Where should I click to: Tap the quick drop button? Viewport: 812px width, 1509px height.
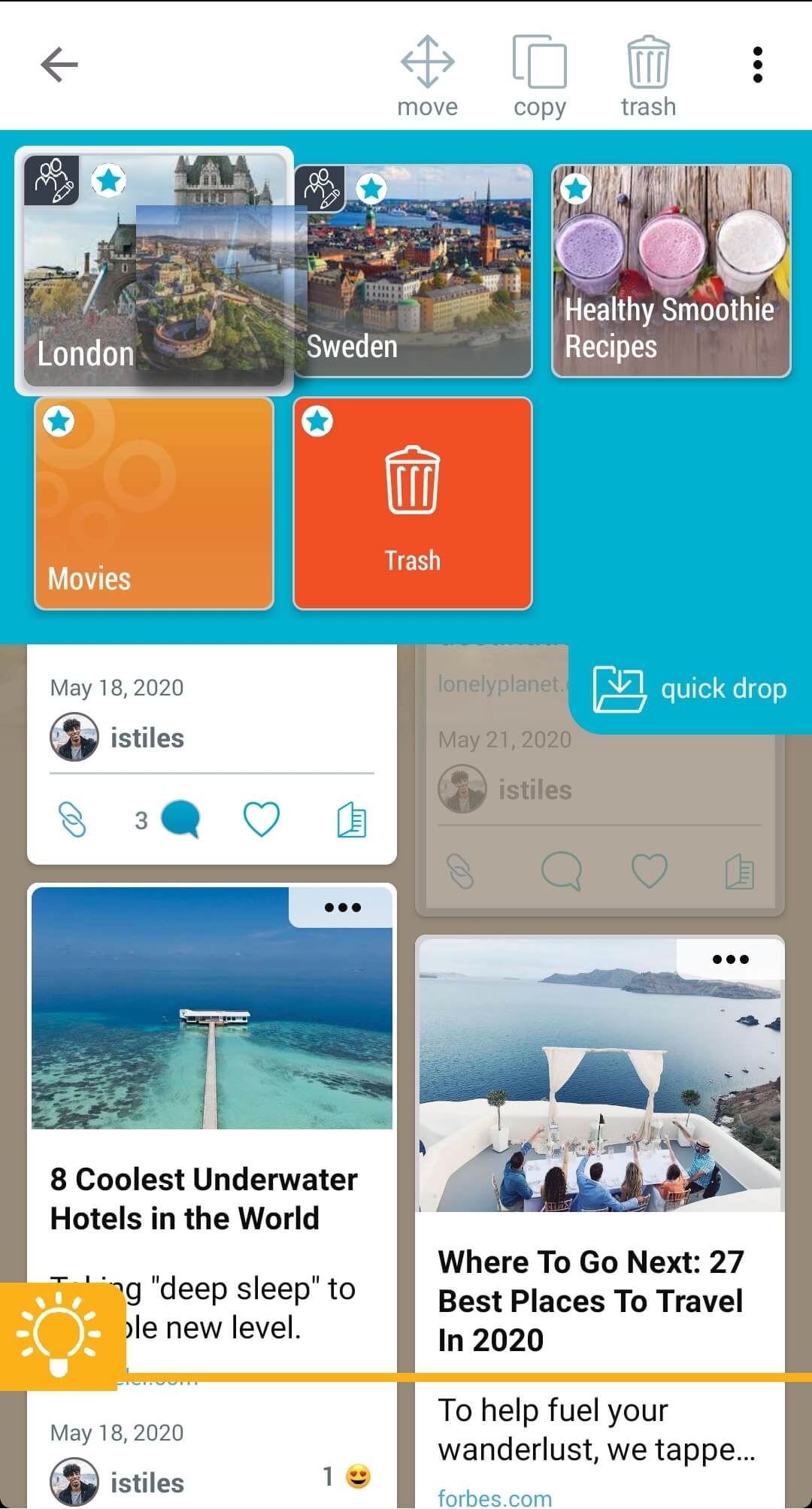[690, 689]
